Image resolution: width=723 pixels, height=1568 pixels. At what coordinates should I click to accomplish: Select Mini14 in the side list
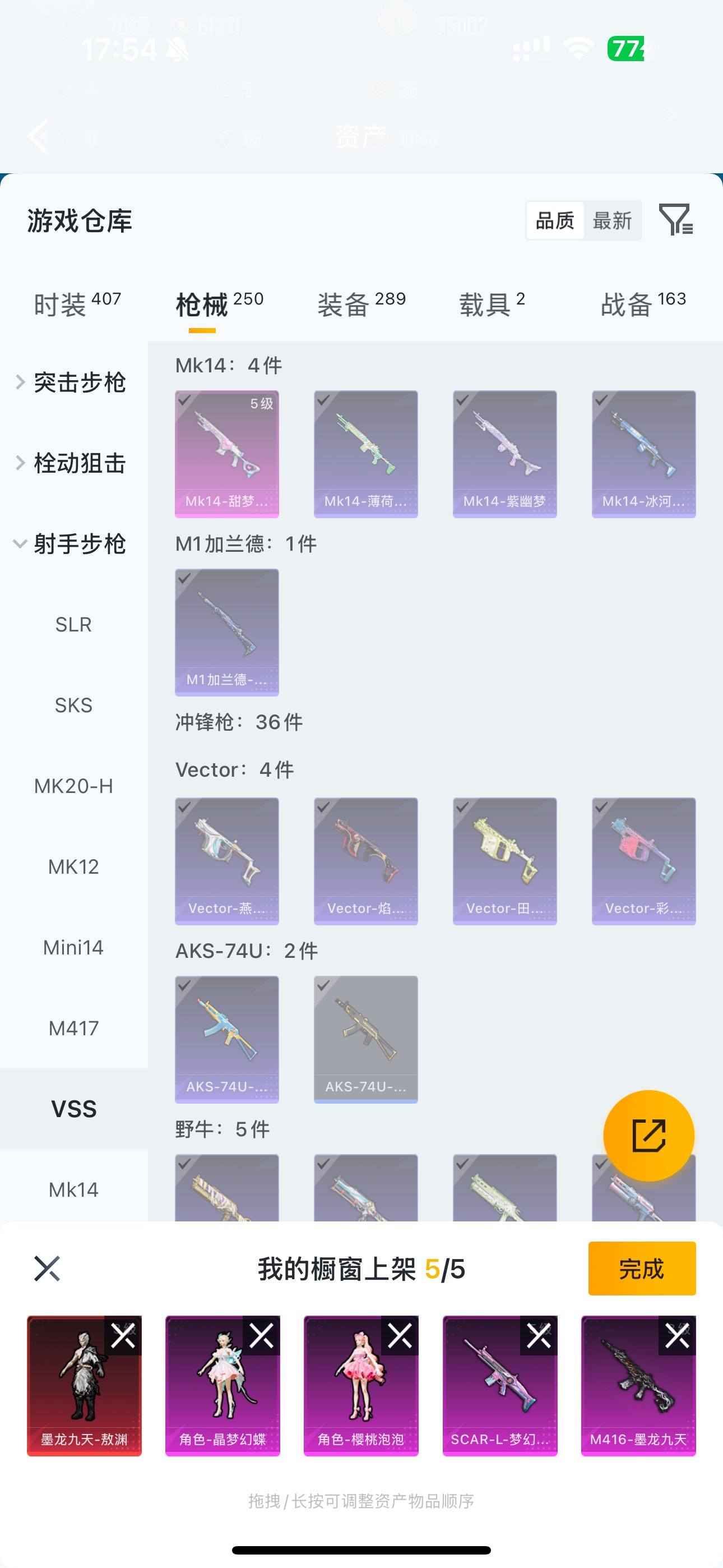73,947
